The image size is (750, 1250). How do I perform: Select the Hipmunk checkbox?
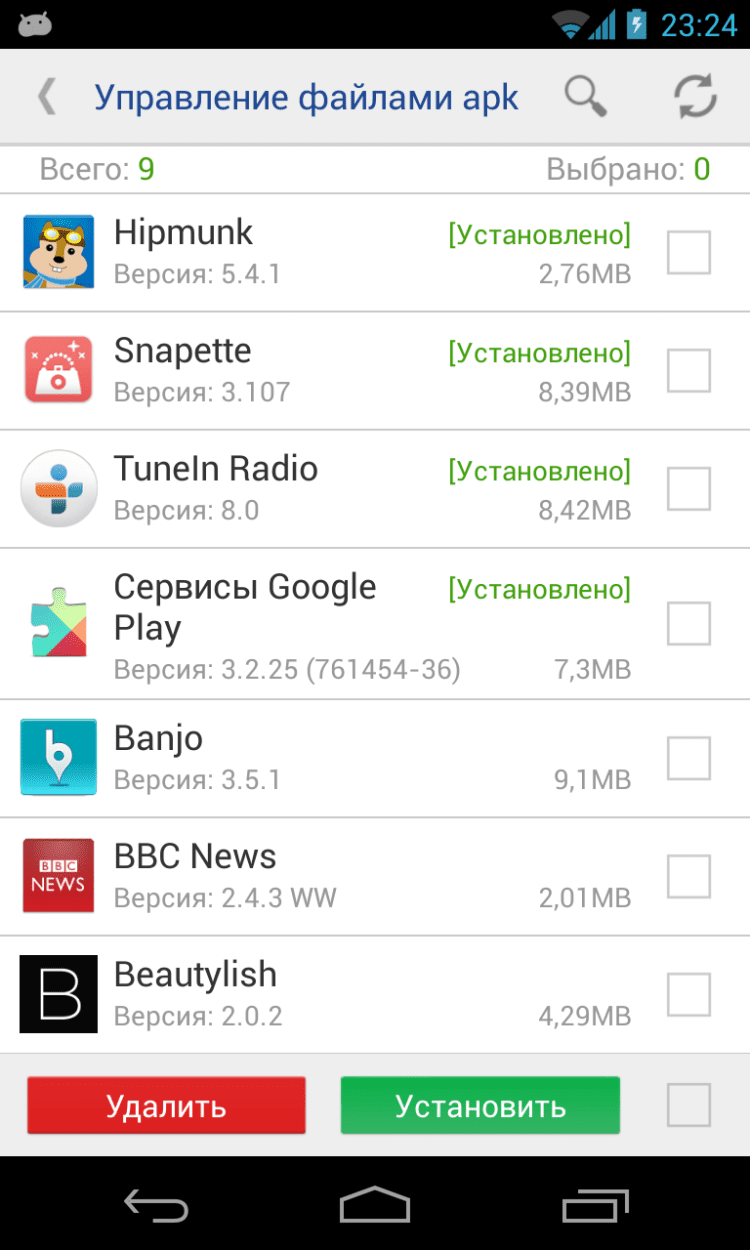(688, 252)
